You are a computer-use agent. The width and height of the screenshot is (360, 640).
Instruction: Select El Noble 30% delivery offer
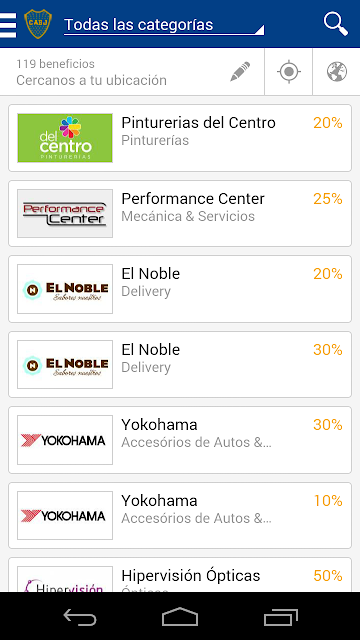[x=180, y=364]
